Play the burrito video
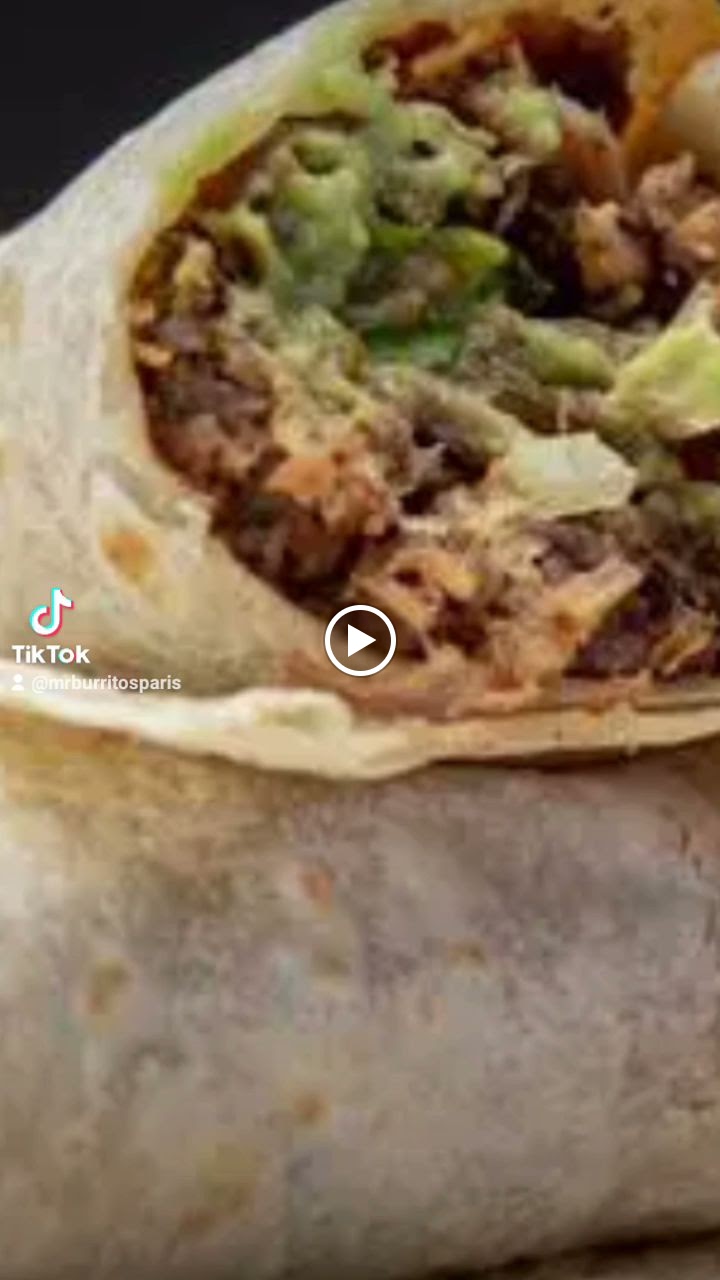The height and width of the screenshot is (1280, 720). (x=360, y=641)
